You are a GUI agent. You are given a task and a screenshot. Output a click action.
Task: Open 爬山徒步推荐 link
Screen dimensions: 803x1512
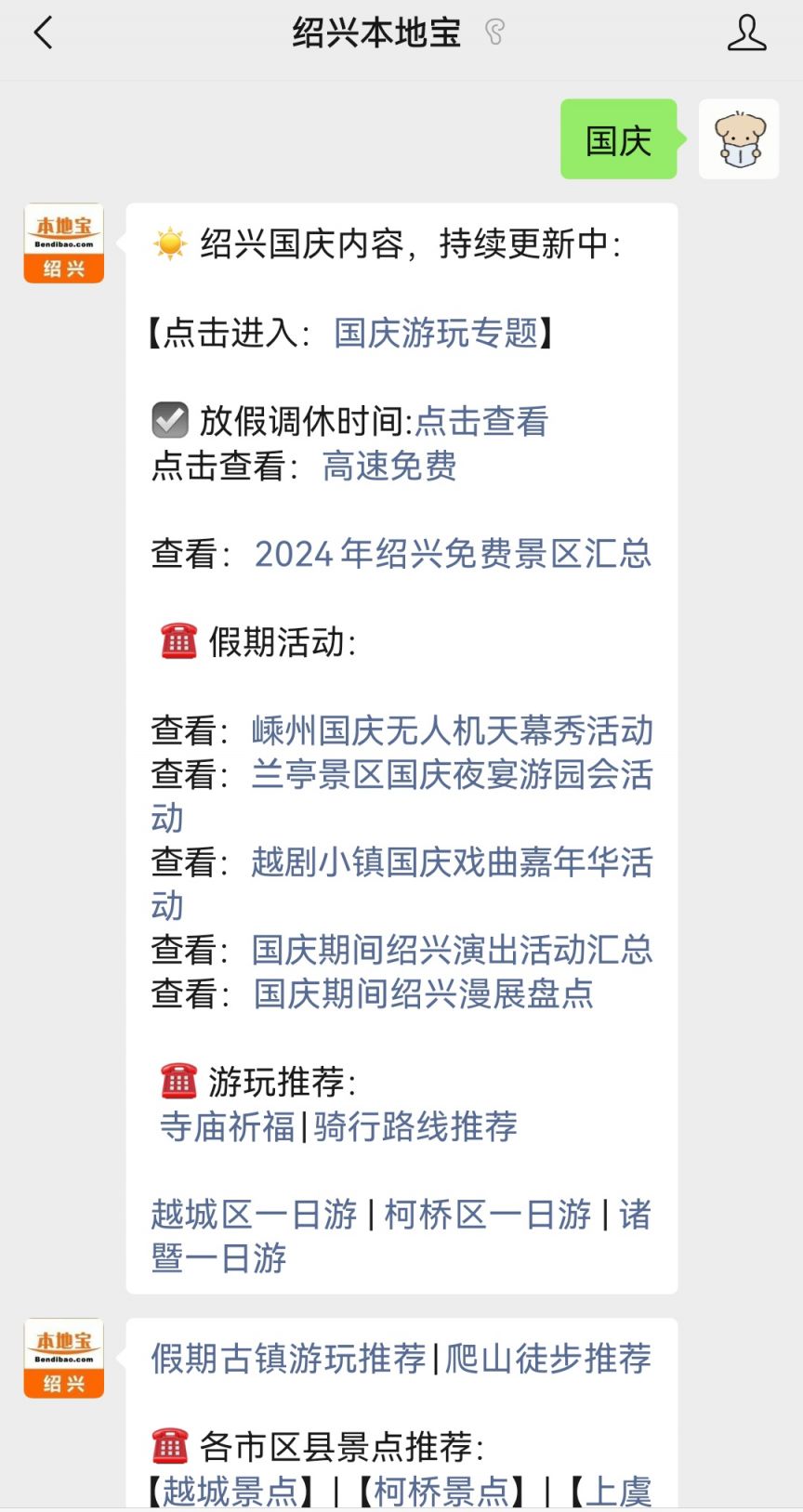[548, 1359]
